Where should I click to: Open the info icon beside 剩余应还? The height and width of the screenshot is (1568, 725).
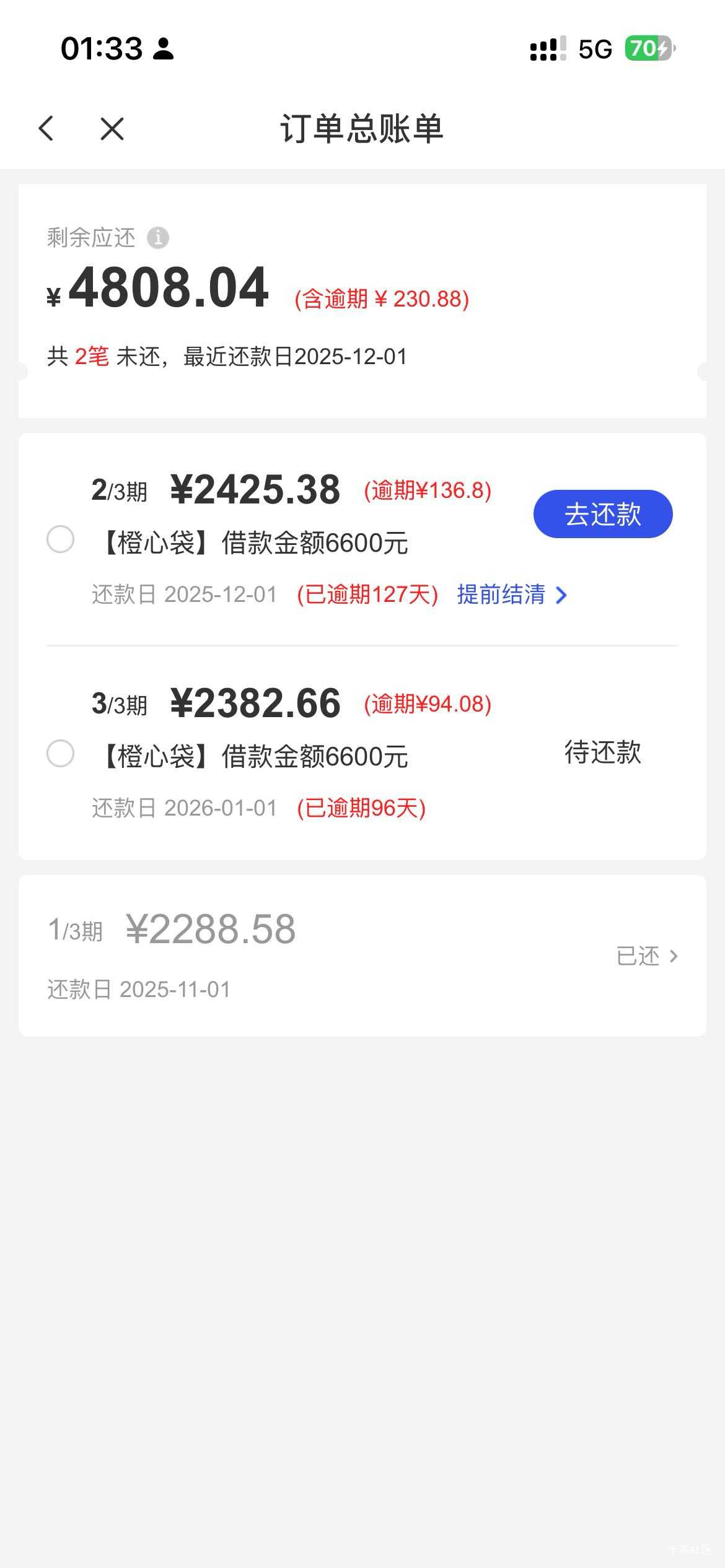tap(157, 238)
